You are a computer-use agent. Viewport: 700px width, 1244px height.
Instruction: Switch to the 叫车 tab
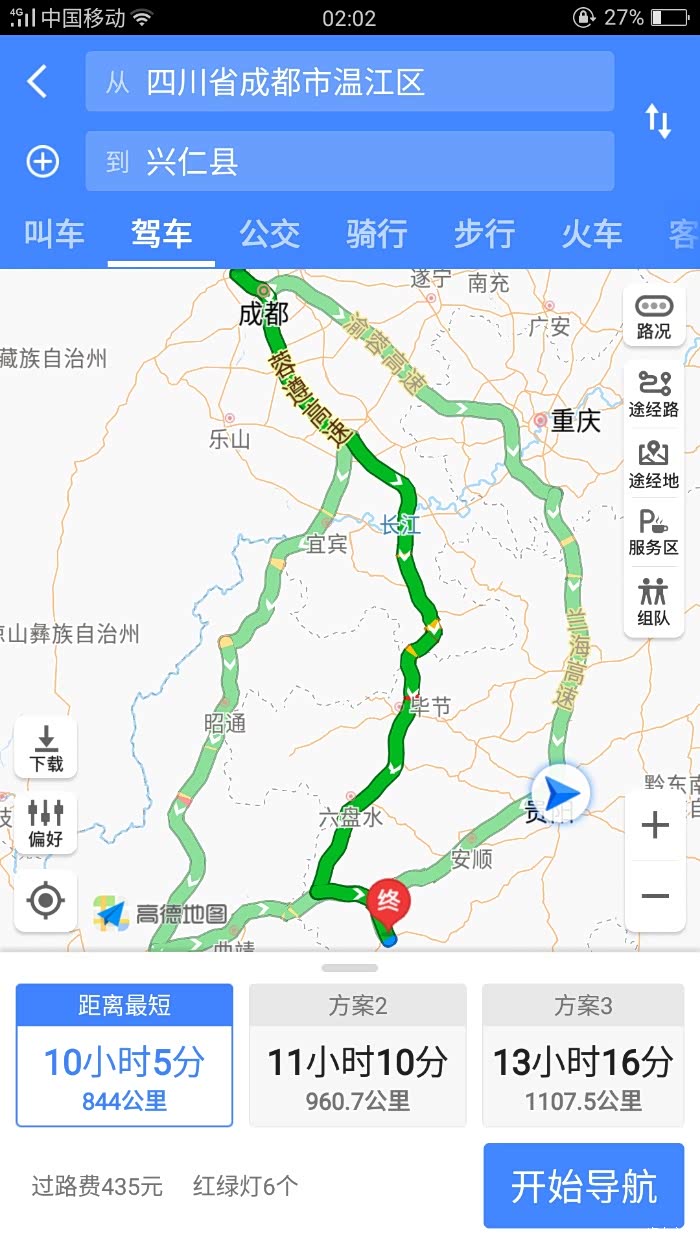[x=54, y=234]
